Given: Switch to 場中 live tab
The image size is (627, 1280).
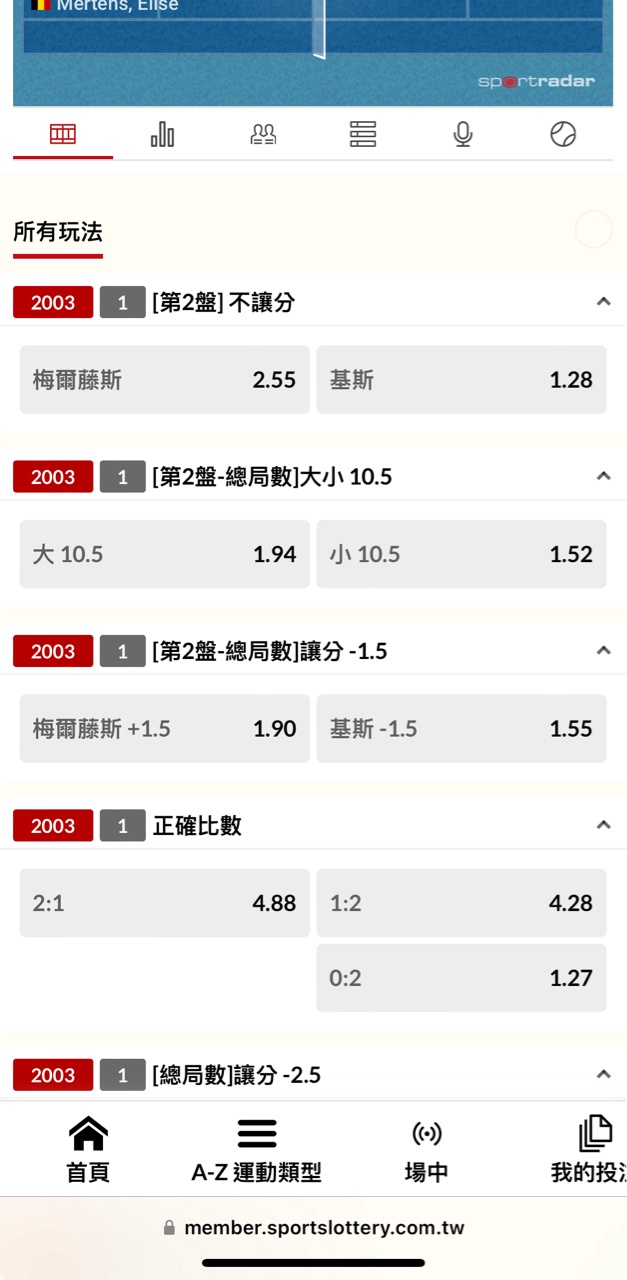Looking at the screenshot, I should 427,1150.
